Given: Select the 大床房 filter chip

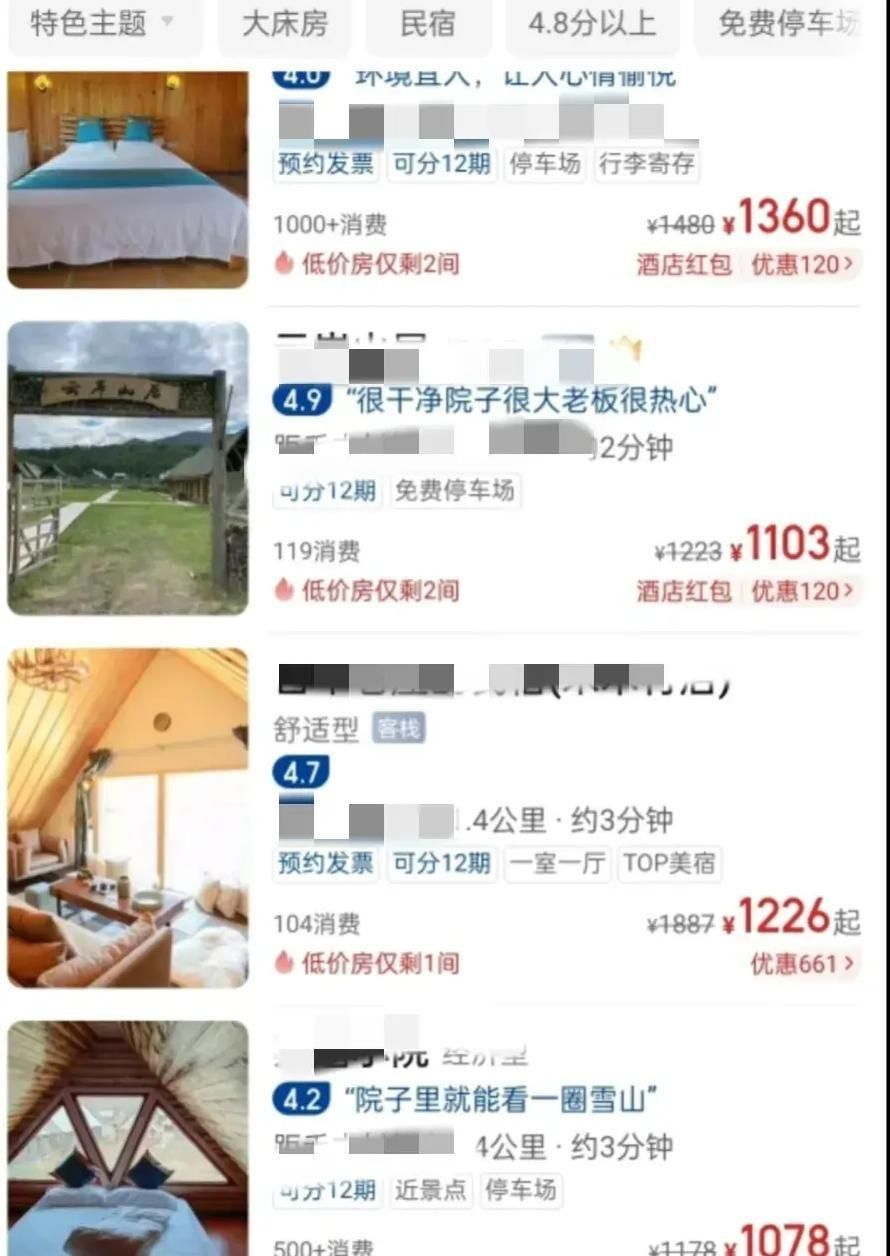Looking at the screenshot, I should [285, 24].
